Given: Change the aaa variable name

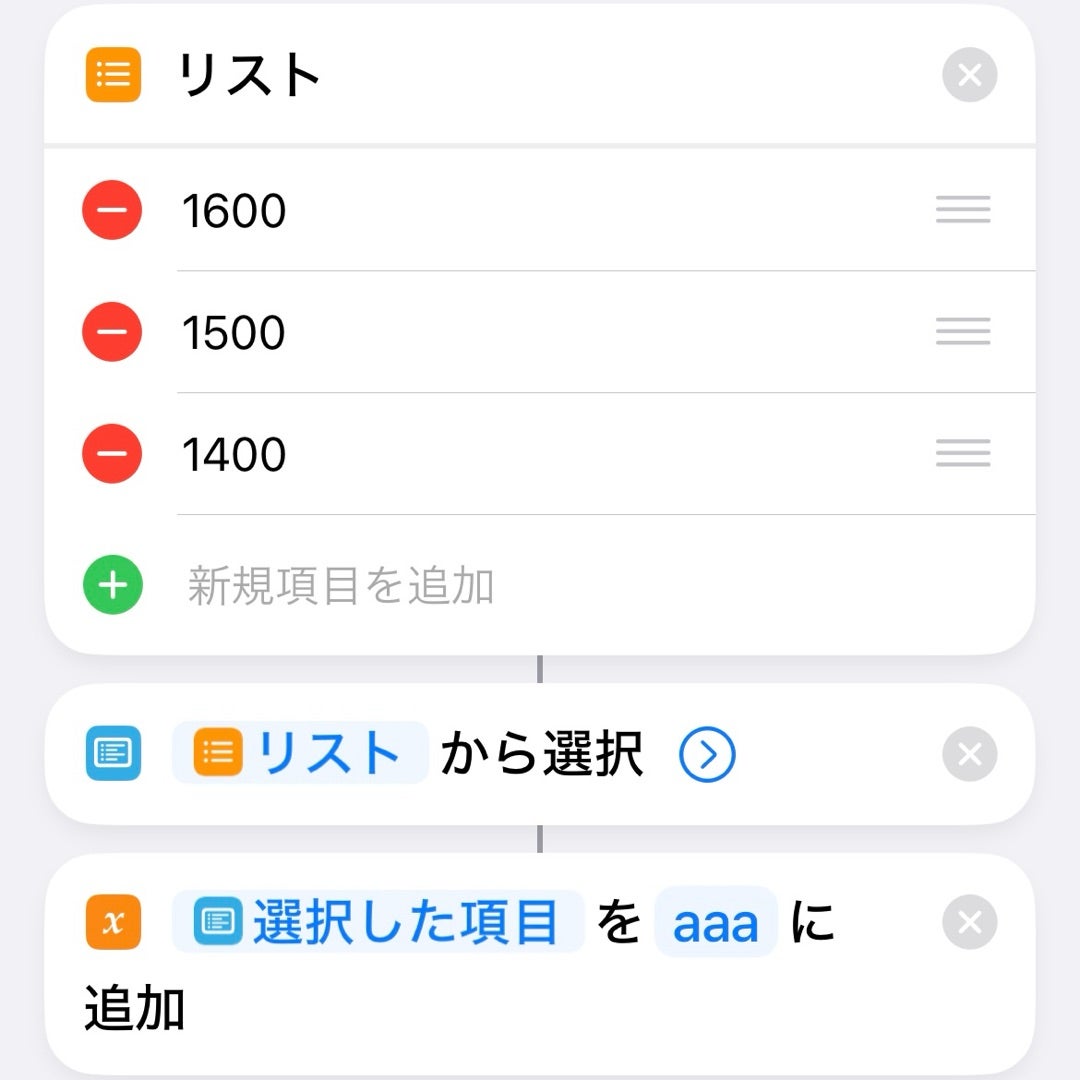Looking at the screenshot, I should (715, 923).
